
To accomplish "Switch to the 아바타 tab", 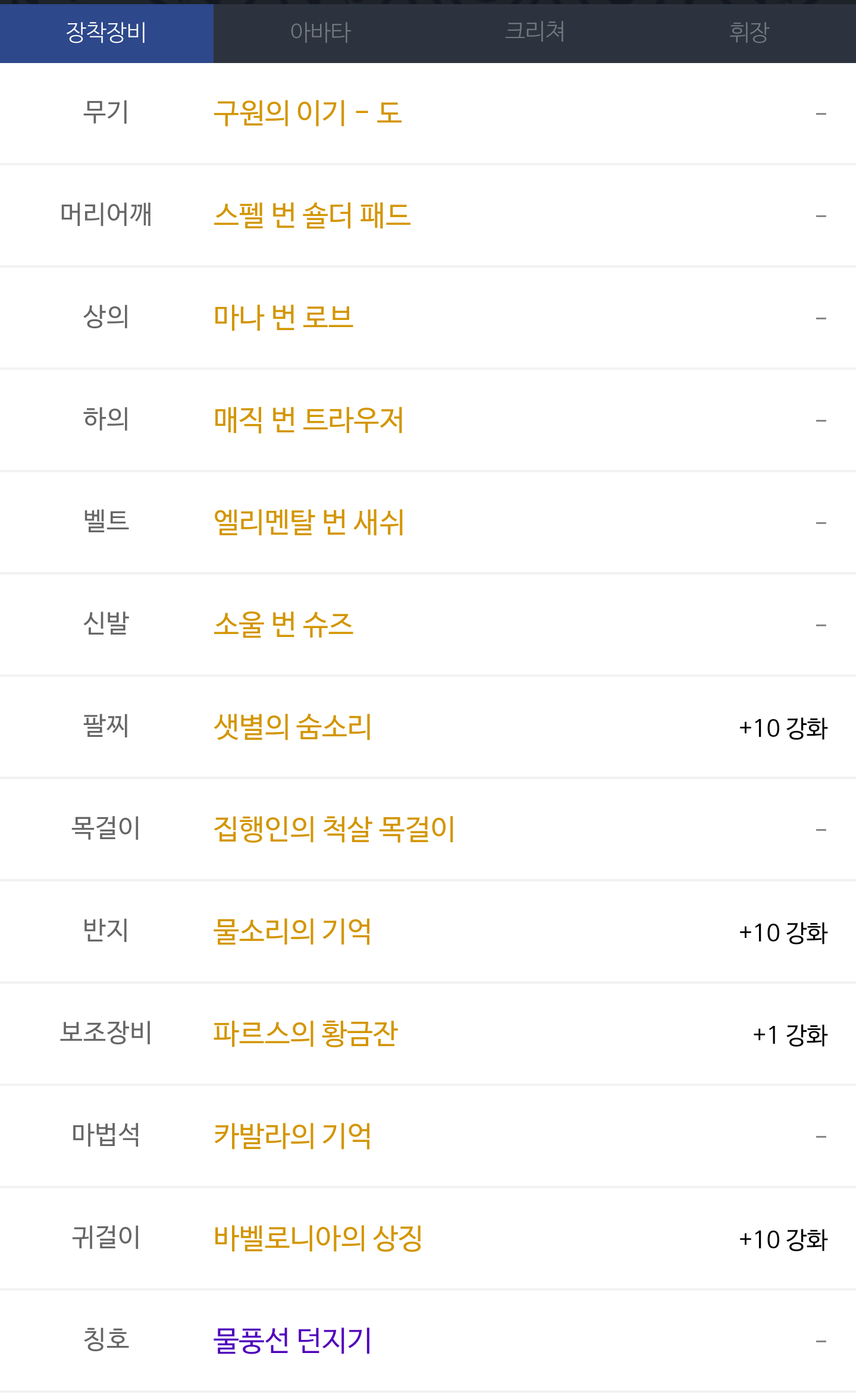I will click(x=321, y=33).
